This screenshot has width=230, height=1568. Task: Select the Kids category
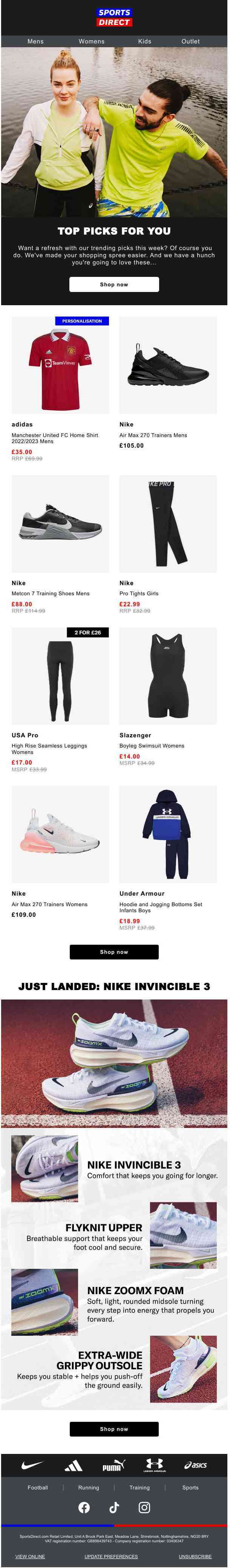click(144, 42)
